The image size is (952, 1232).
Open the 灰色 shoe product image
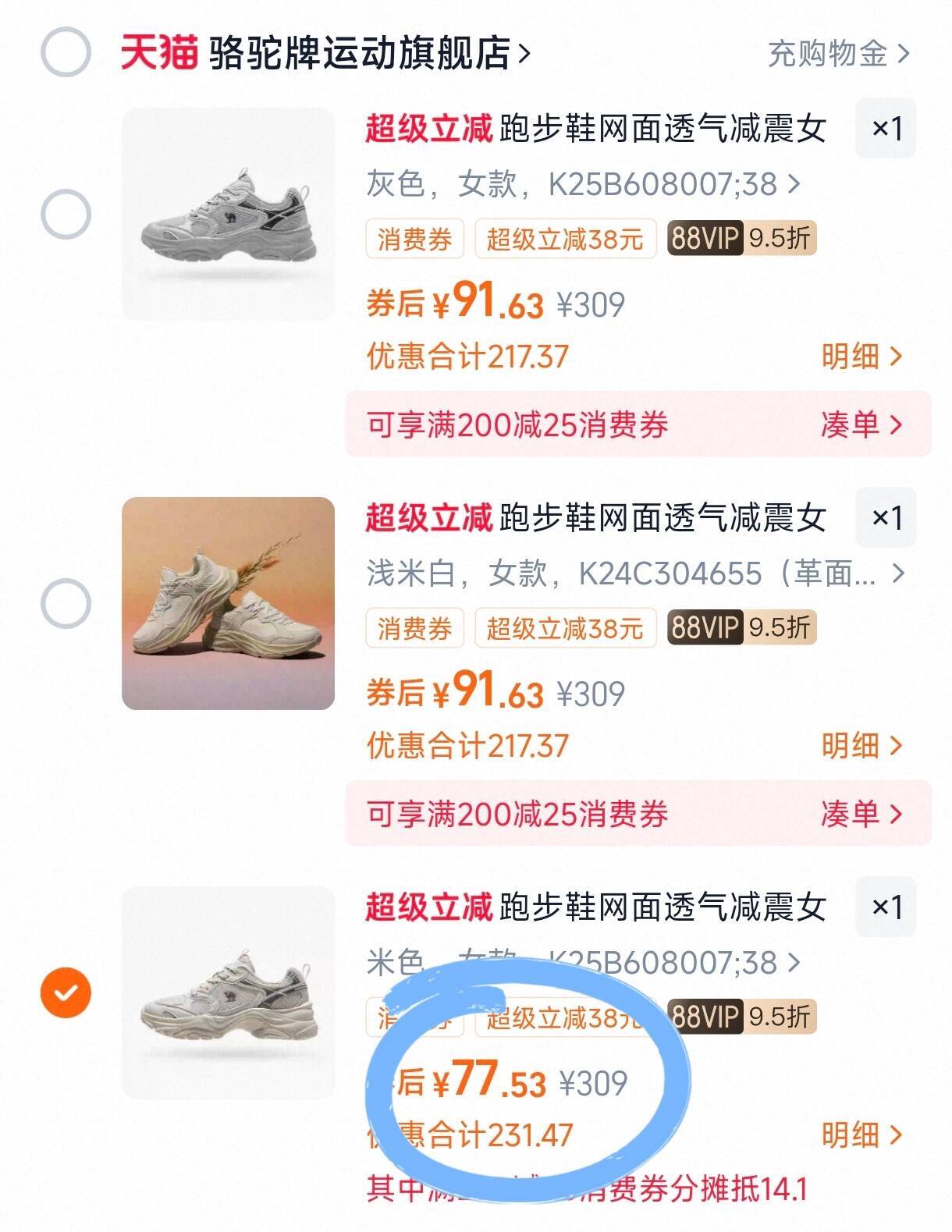[x=228, y=214]
